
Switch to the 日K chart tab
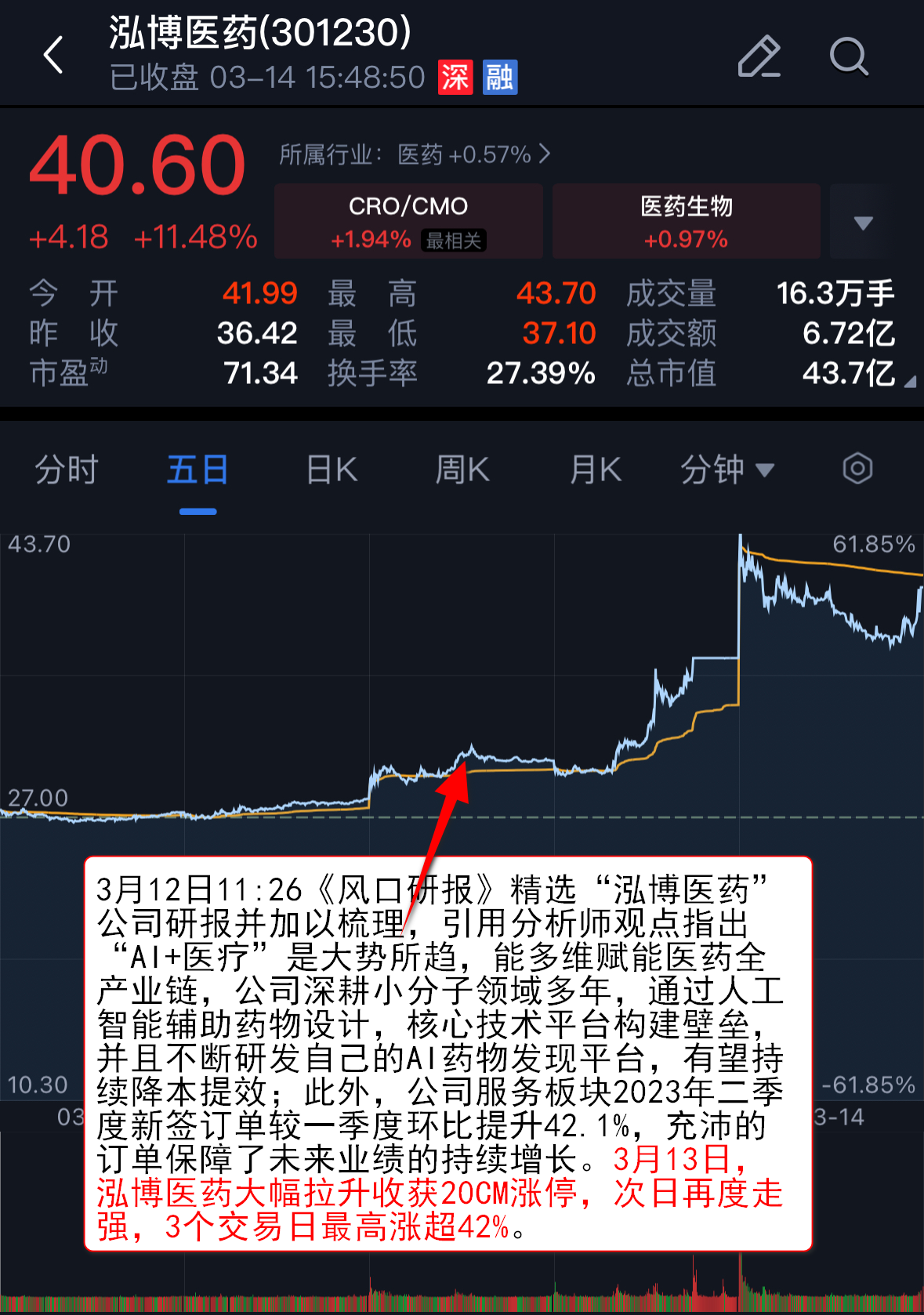pyautogui.click(x=332, y=470)
